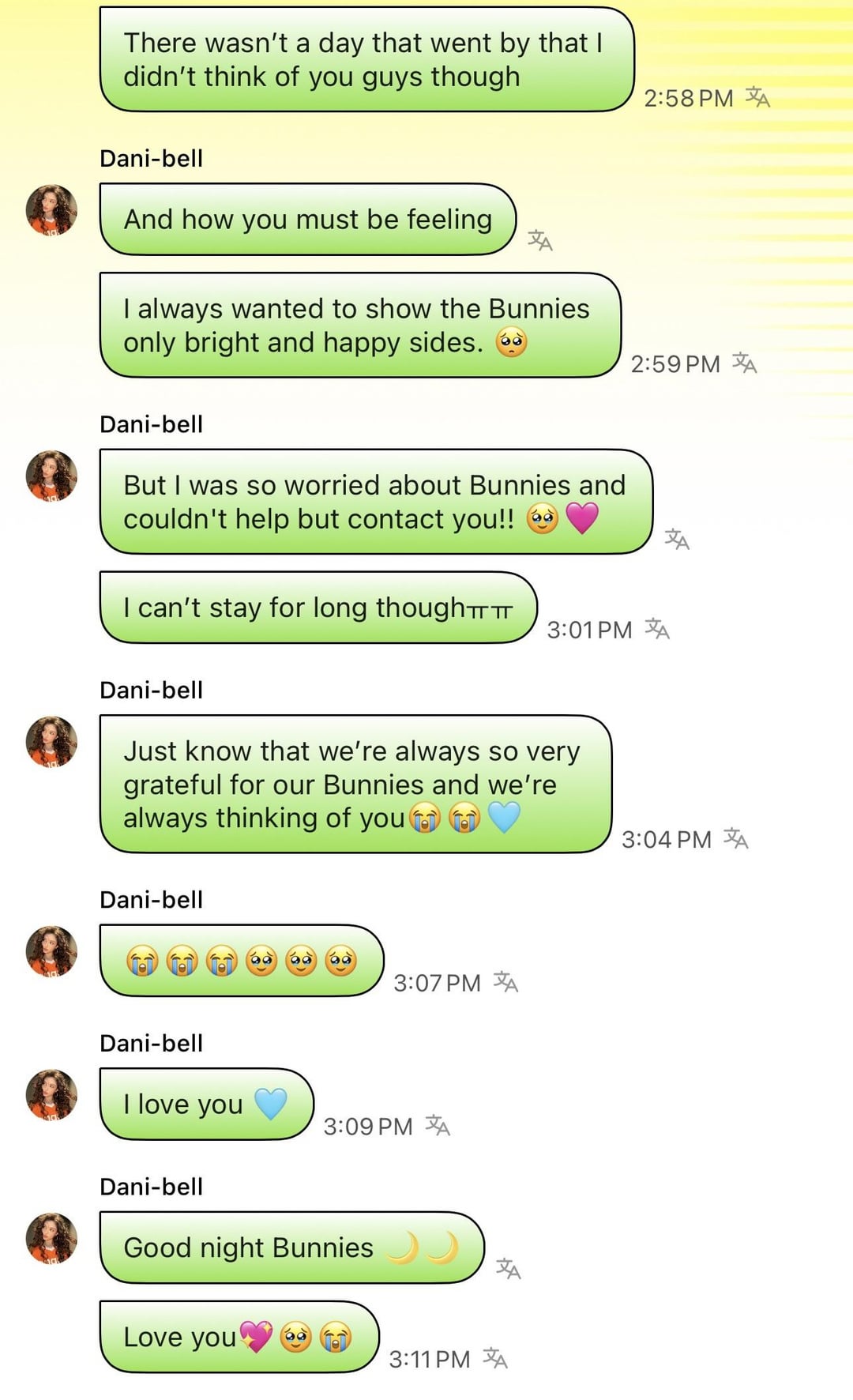Open Dani-bell's avatar beside "I love you"
The width and height of the screenshot is (853, 1400).
pos(52,1095)
